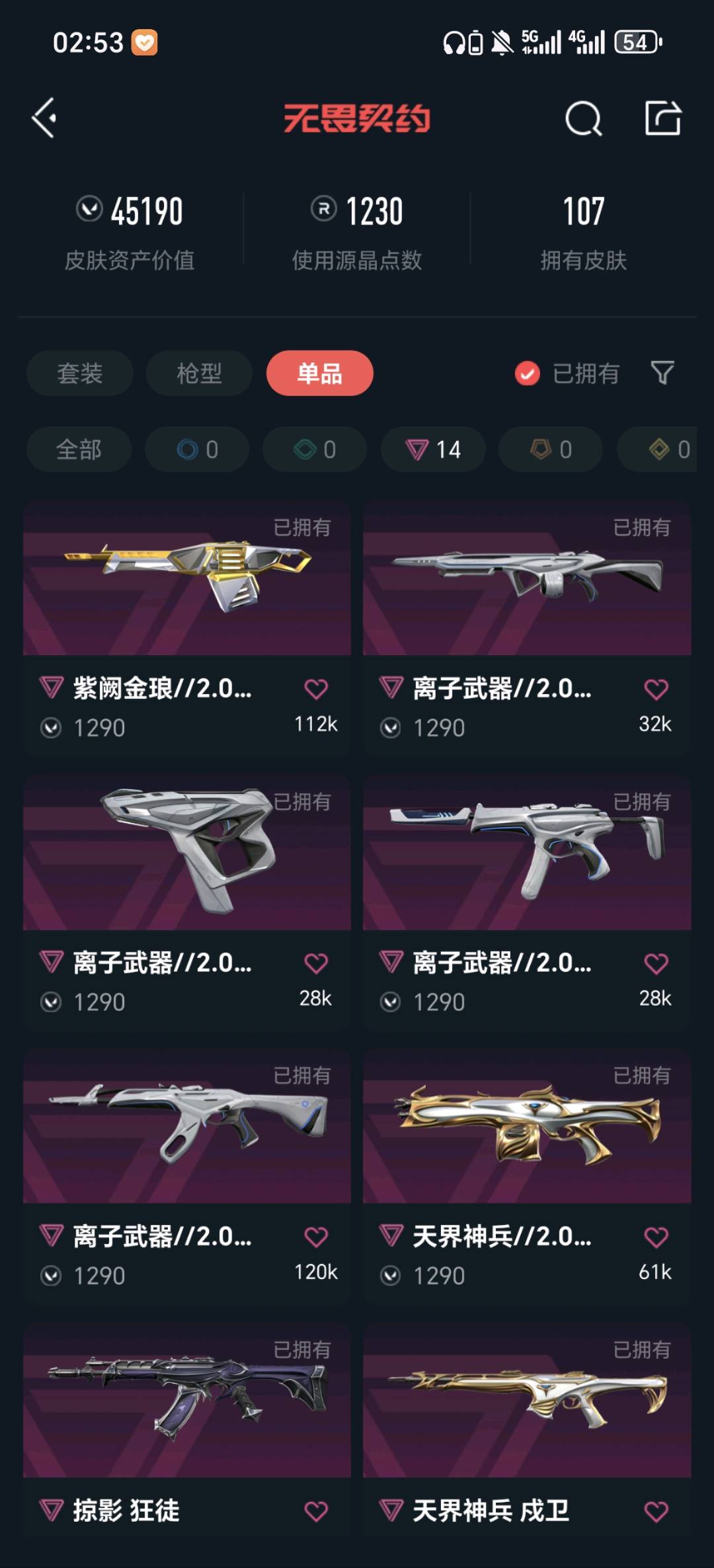The image size is (714, 1568).
Task: Like the 天界神兵//2.0 skin
Action: pos(656,1236)
